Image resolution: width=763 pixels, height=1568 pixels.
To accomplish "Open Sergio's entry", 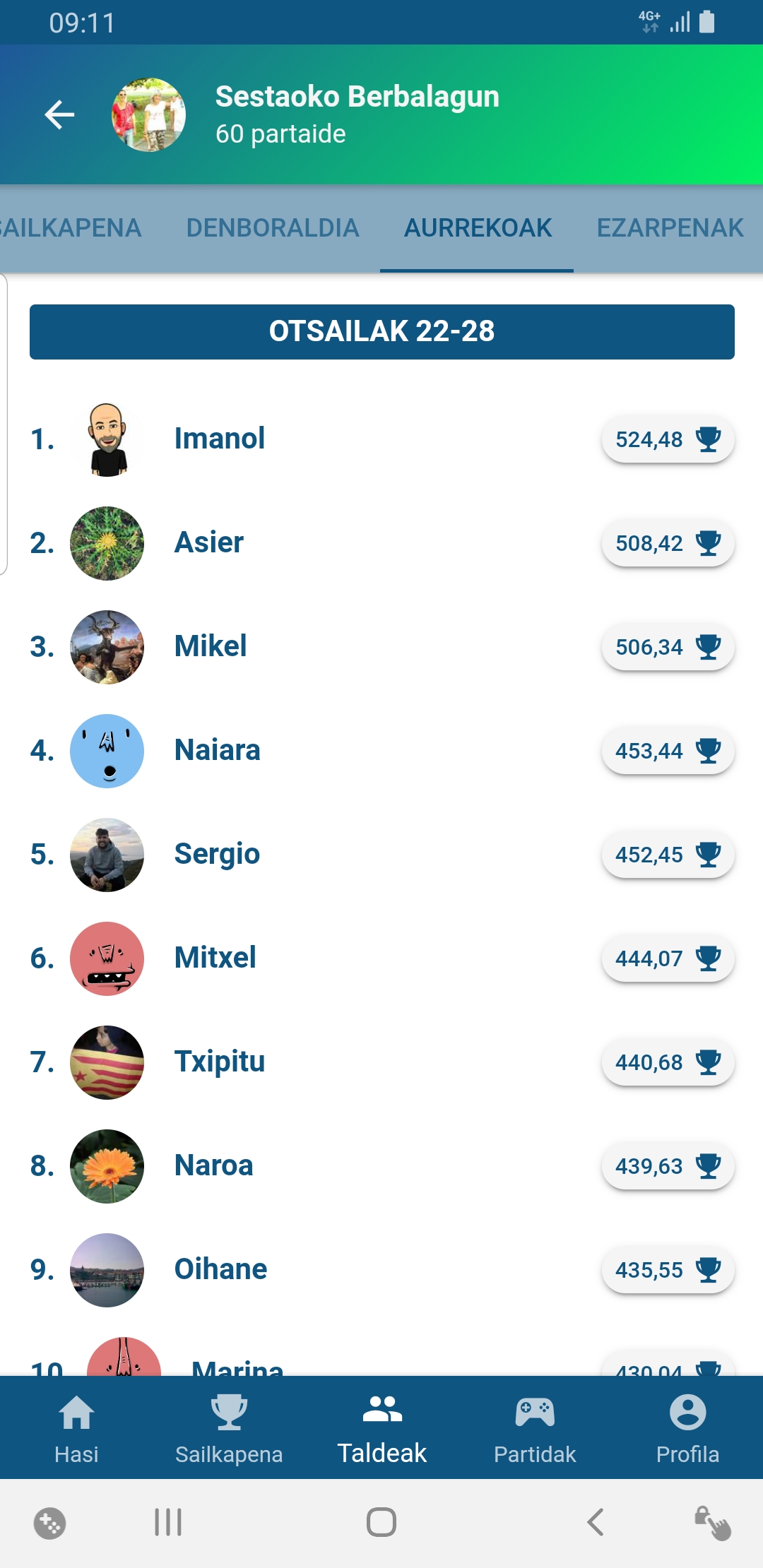I will click(x=217, y=854).
